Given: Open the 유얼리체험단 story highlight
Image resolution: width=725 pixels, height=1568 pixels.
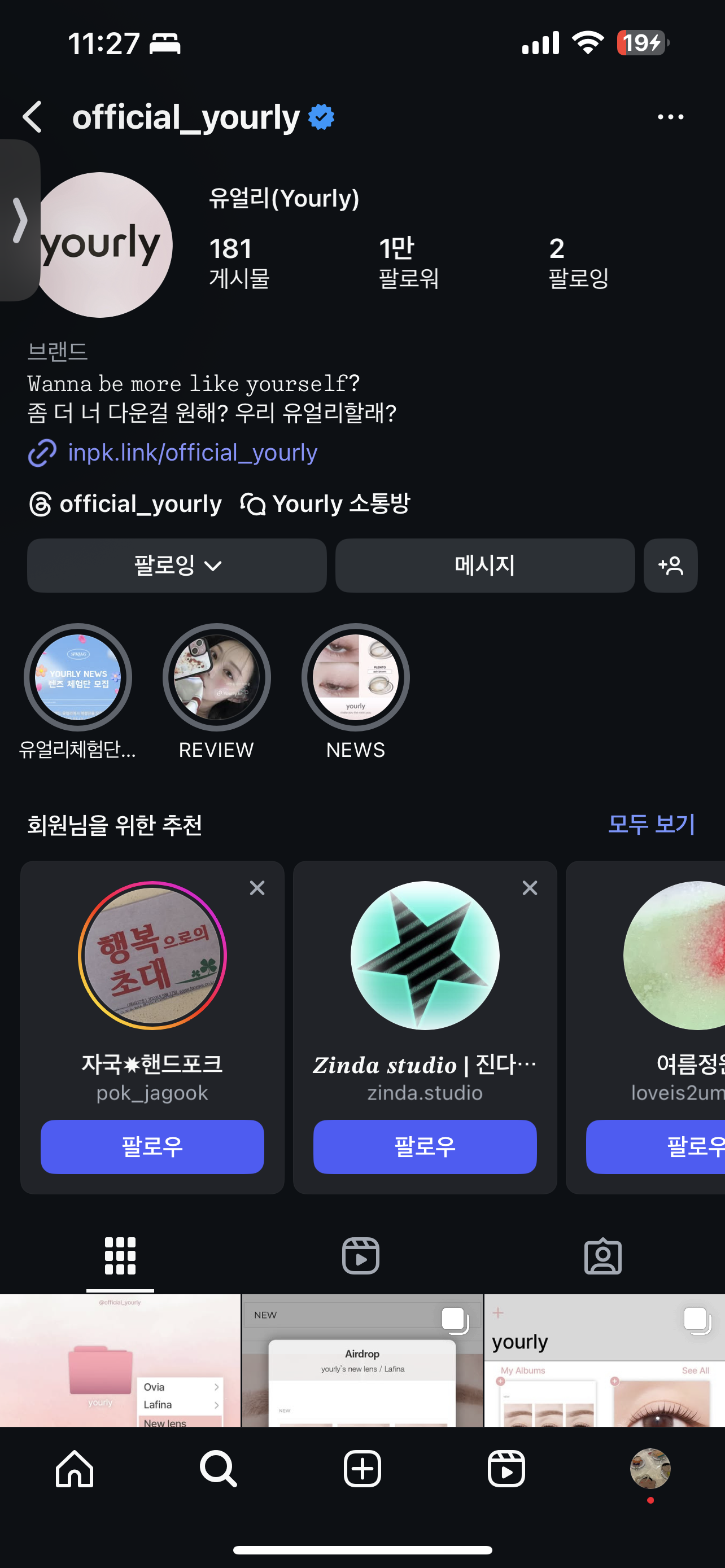Looking at the screenshot, I should click(x=77, y=677).
